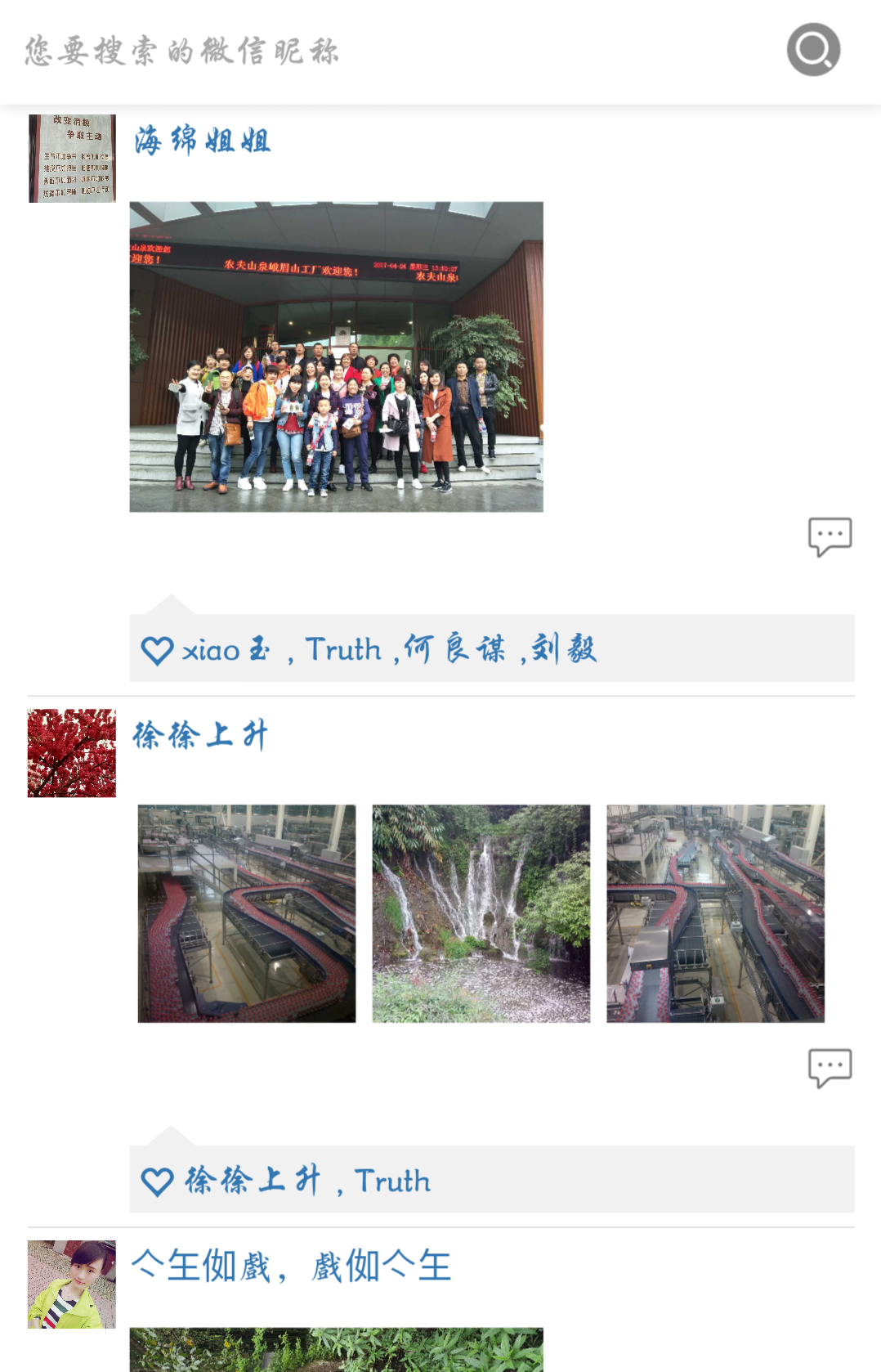
Task: Open the name 海绵姐姐
Action: pos(202,141)
